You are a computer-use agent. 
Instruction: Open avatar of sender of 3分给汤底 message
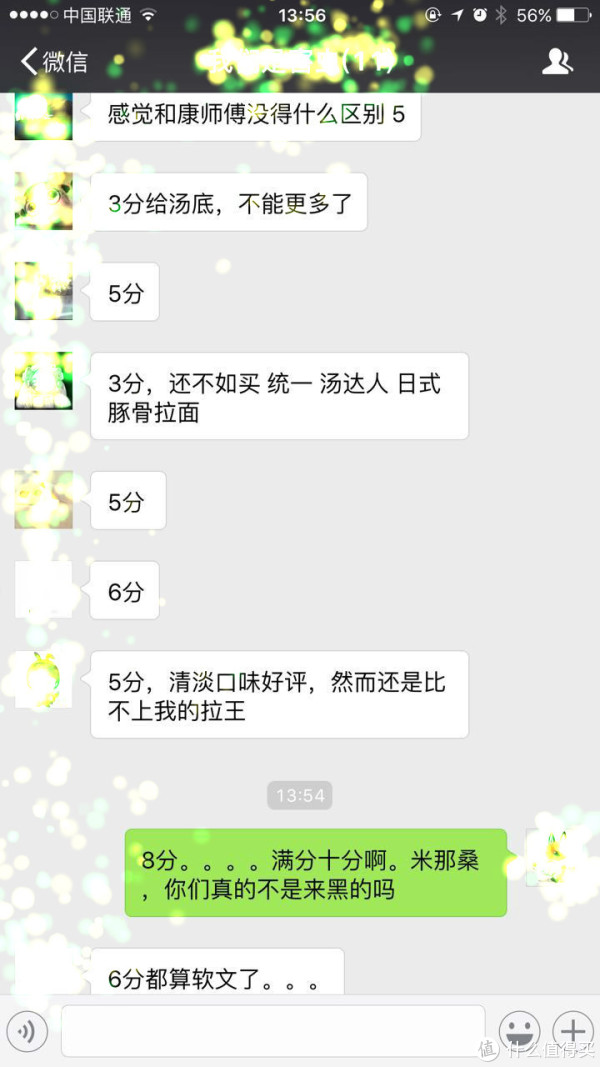click(x=43, y=201)
